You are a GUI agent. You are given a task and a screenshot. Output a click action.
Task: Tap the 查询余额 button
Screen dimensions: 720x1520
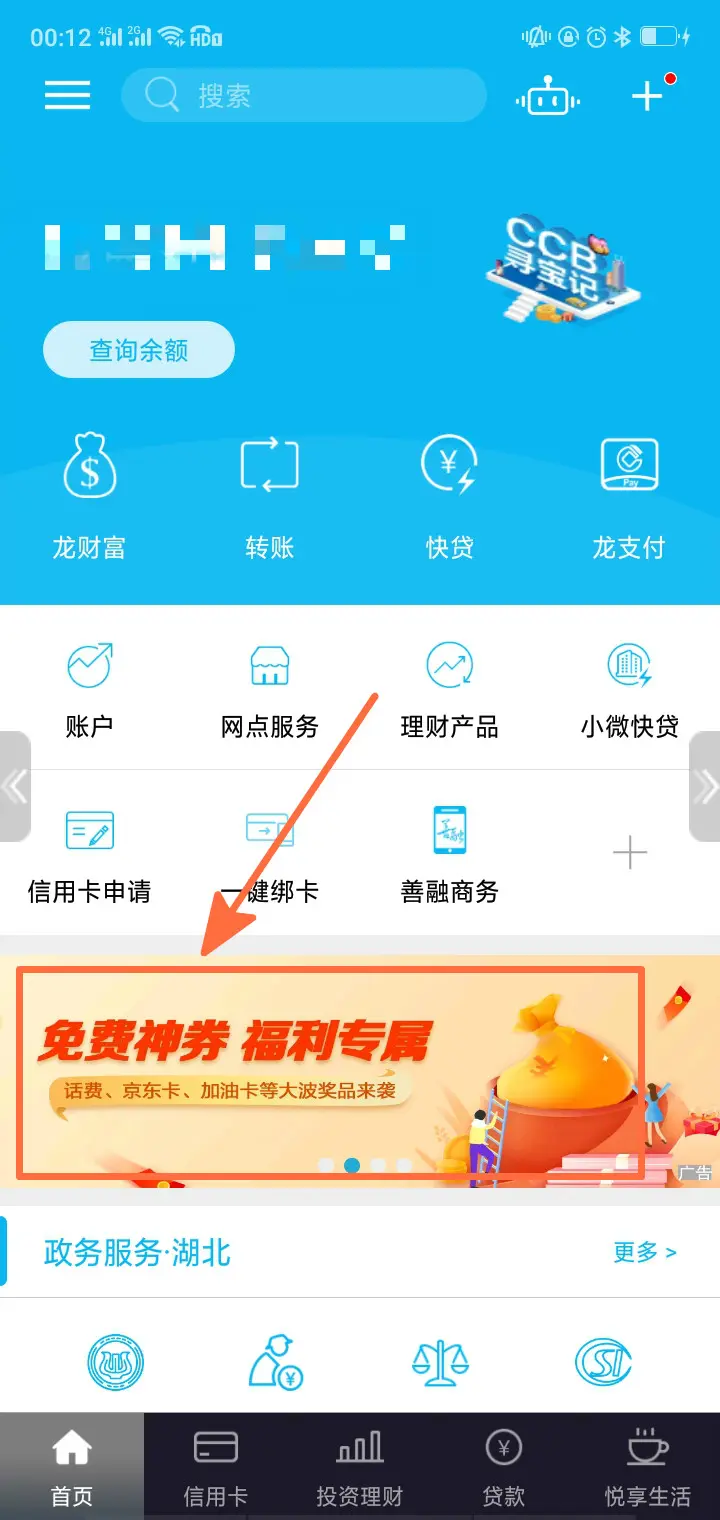point(138,350)
